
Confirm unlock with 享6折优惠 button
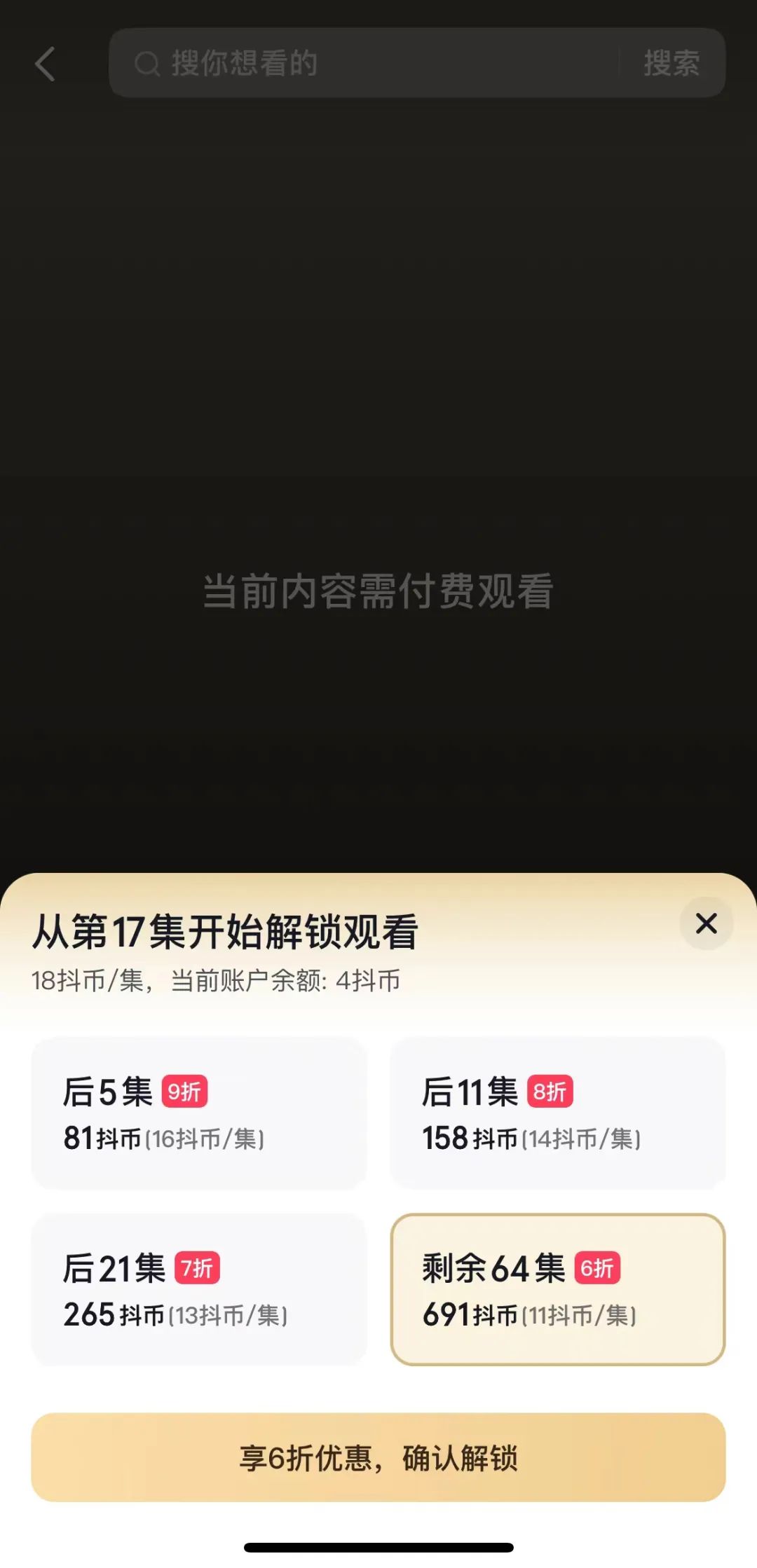click(x=378, y=1457)
